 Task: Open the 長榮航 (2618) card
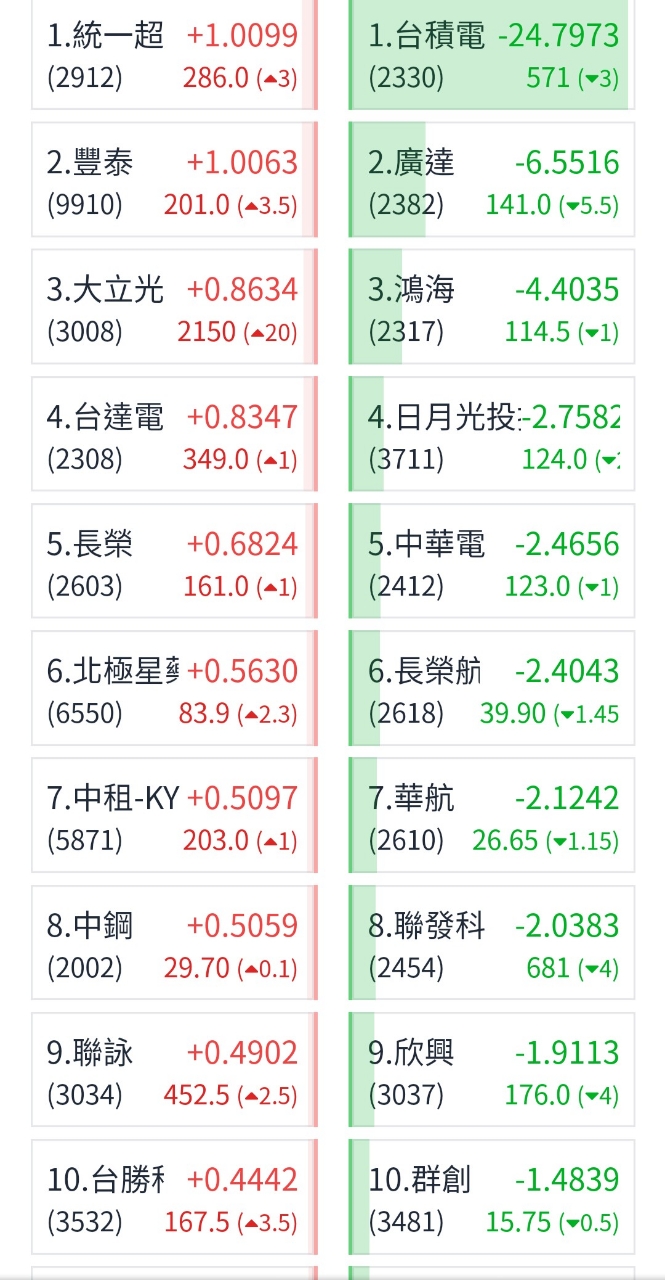492,689
